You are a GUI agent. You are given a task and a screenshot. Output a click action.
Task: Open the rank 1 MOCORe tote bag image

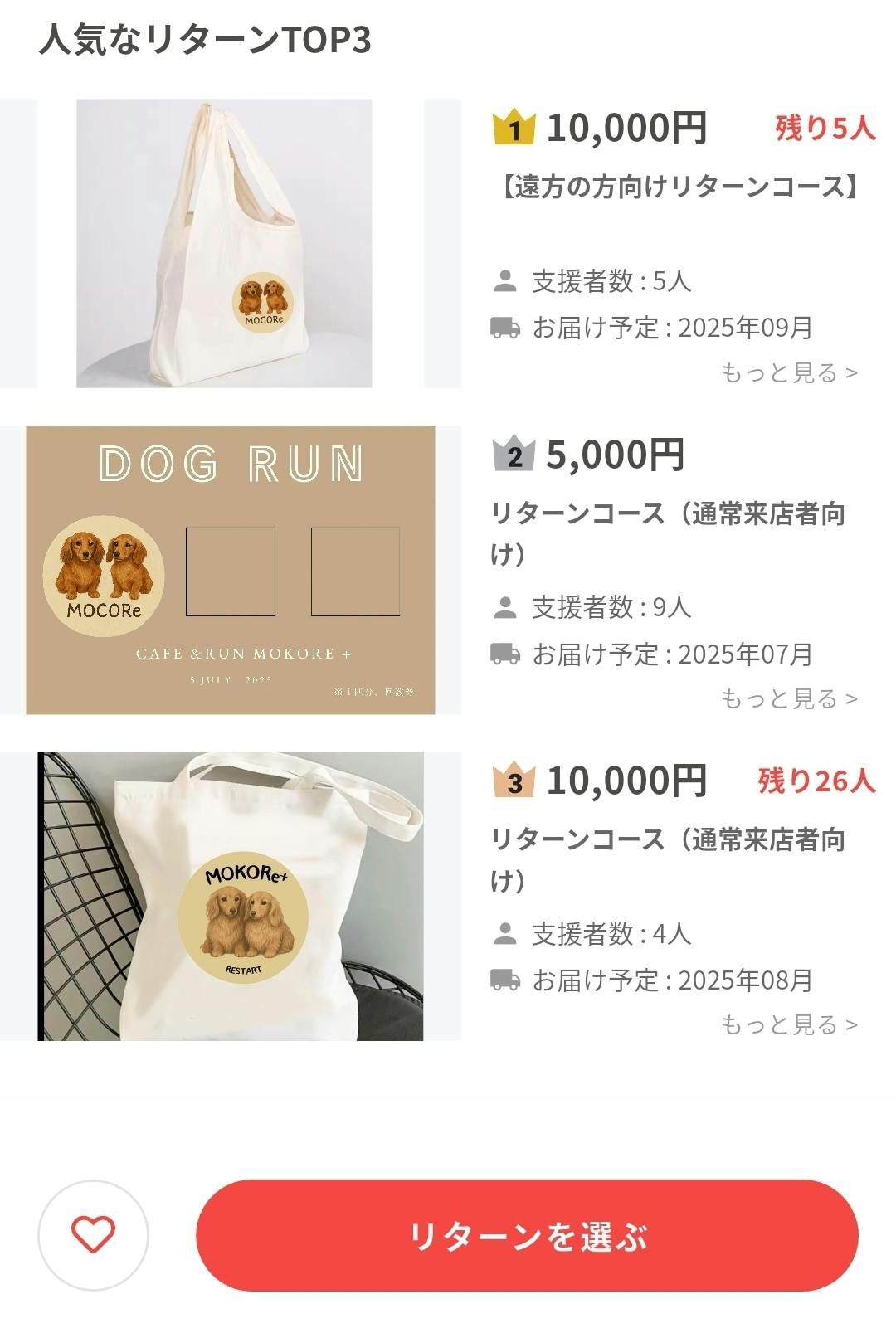[225, 243]
